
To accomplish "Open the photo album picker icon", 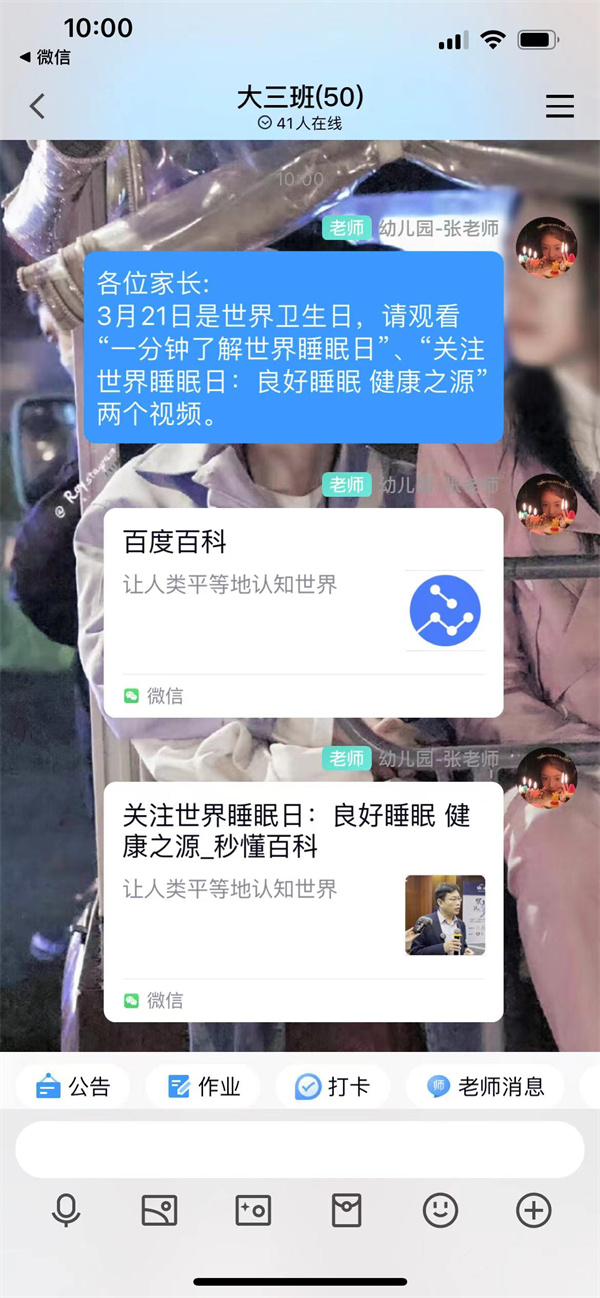I will tap(159, 1211).
